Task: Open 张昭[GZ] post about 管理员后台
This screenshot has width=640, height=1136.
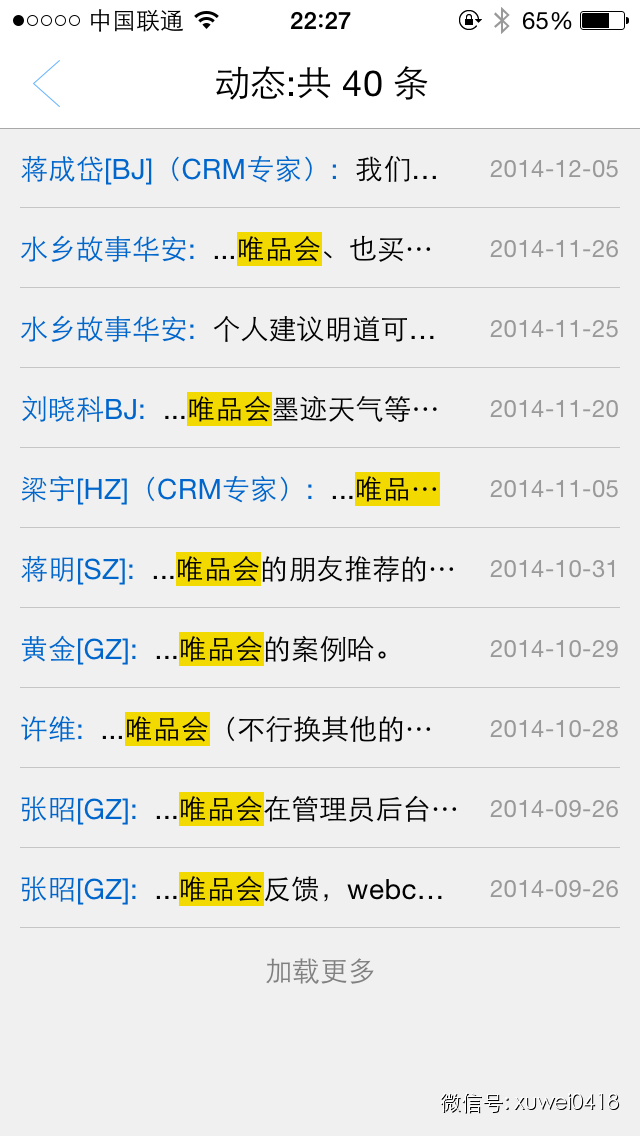Action: point(320,809)
